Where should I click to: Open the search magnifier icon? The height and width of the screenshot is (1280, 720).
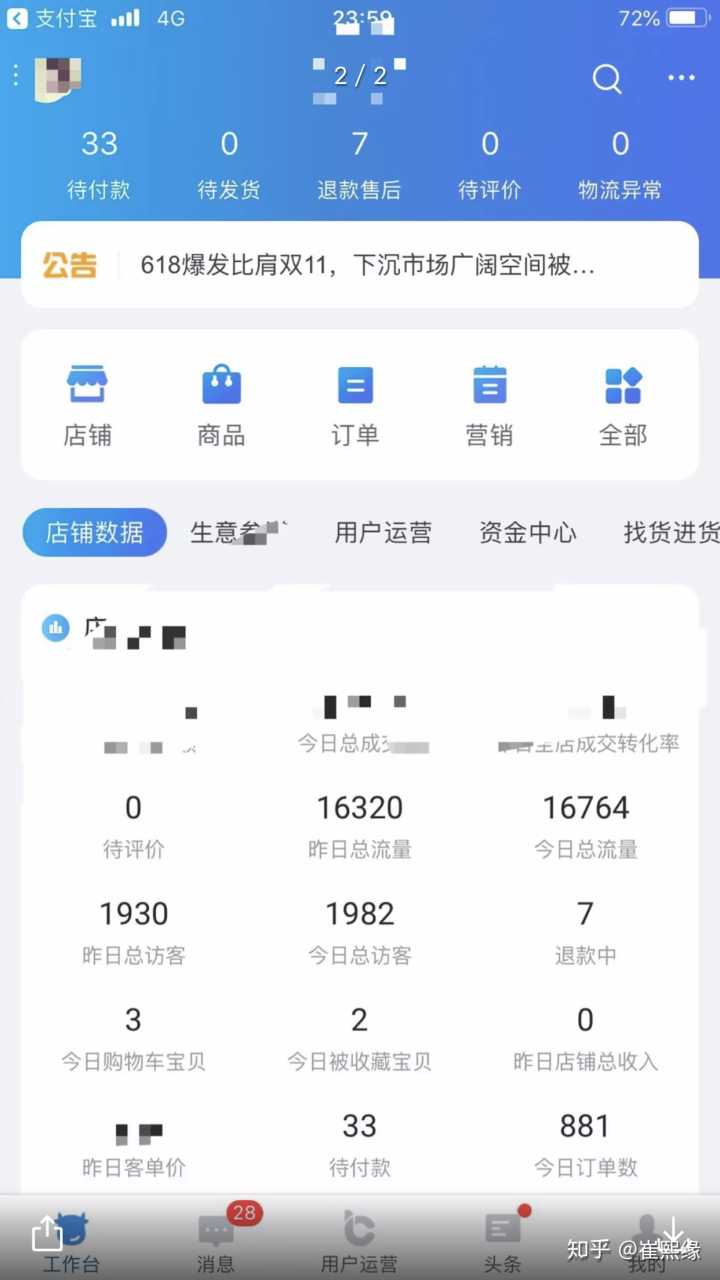point(607,78)
